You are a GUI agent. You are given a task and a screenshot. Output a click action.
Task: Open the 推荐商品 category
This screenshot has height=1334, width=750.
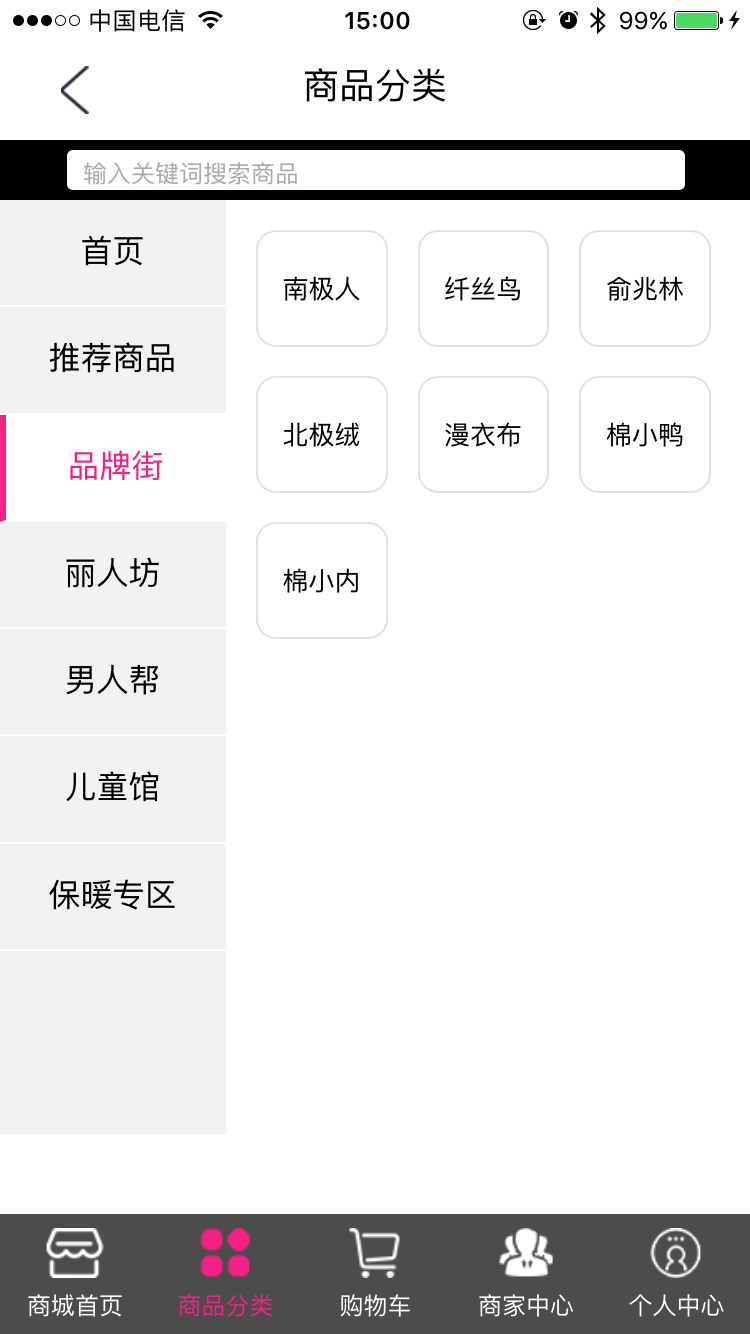point(113,359)
